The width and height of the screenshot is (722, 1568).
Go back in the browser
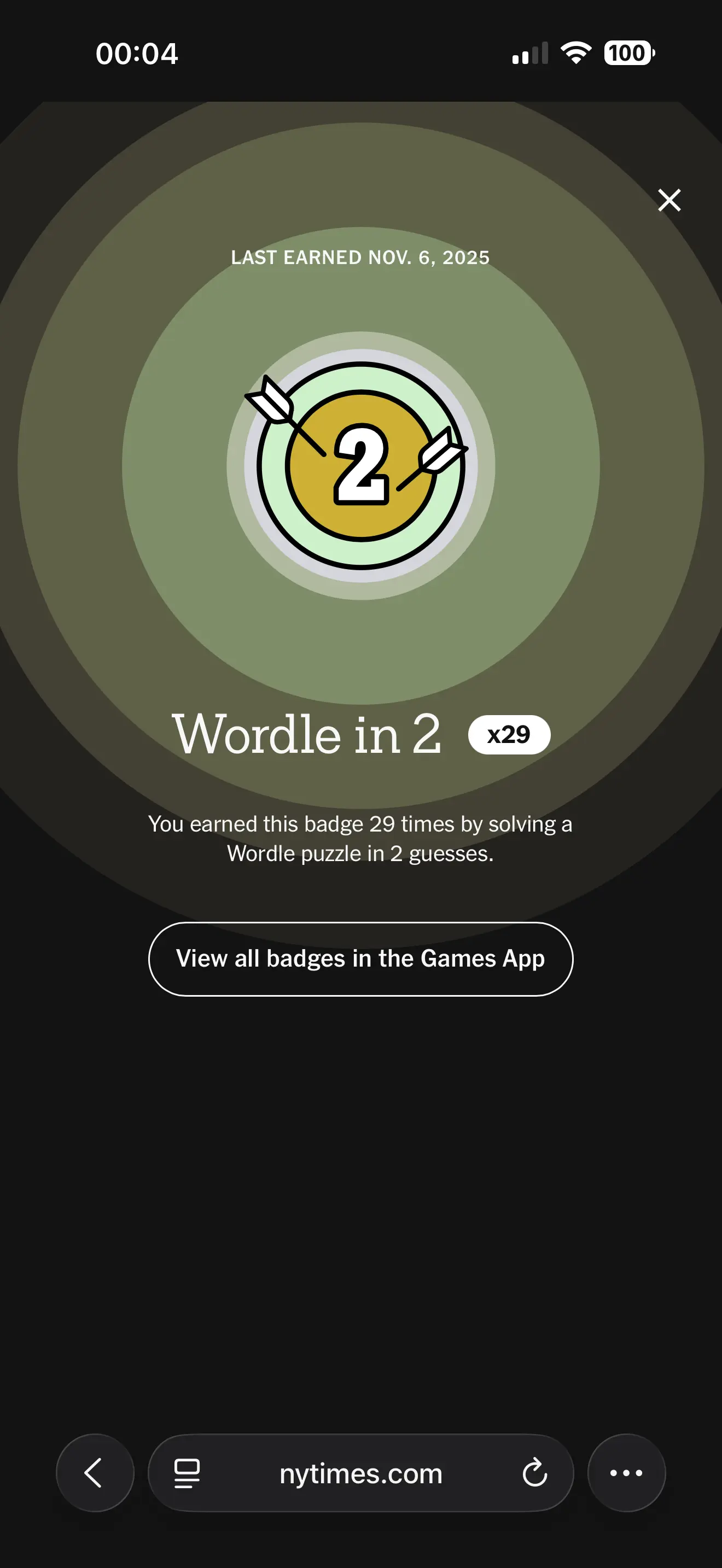[95, 1472]
